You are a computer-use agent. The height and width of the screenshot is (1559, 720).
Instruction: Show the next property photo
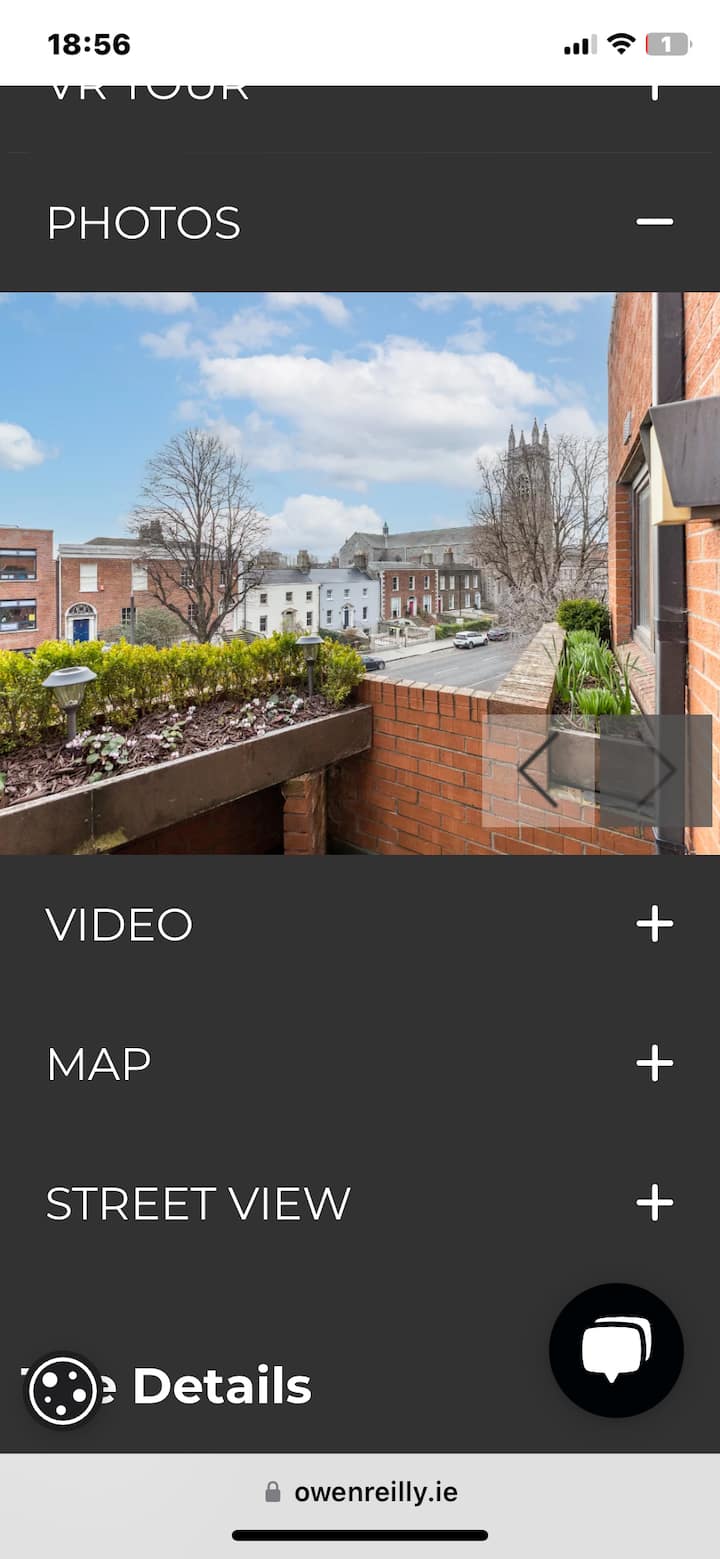656,770
